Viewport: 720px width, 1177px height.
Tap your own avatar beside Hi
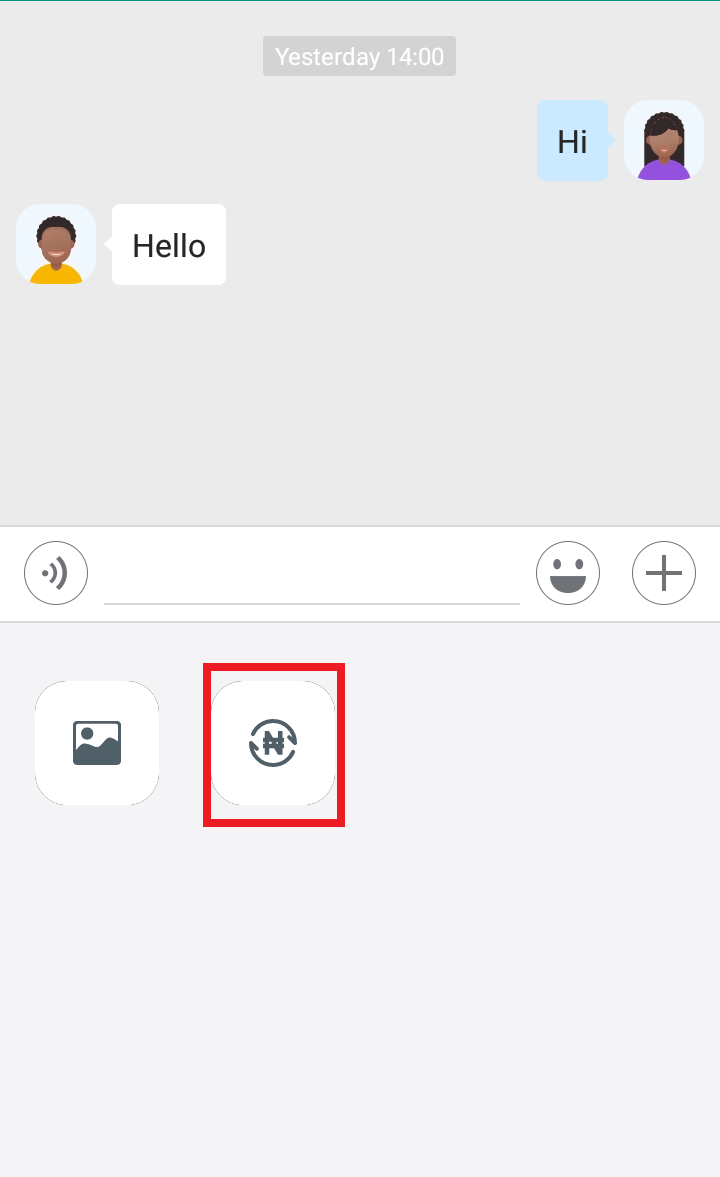664,140
